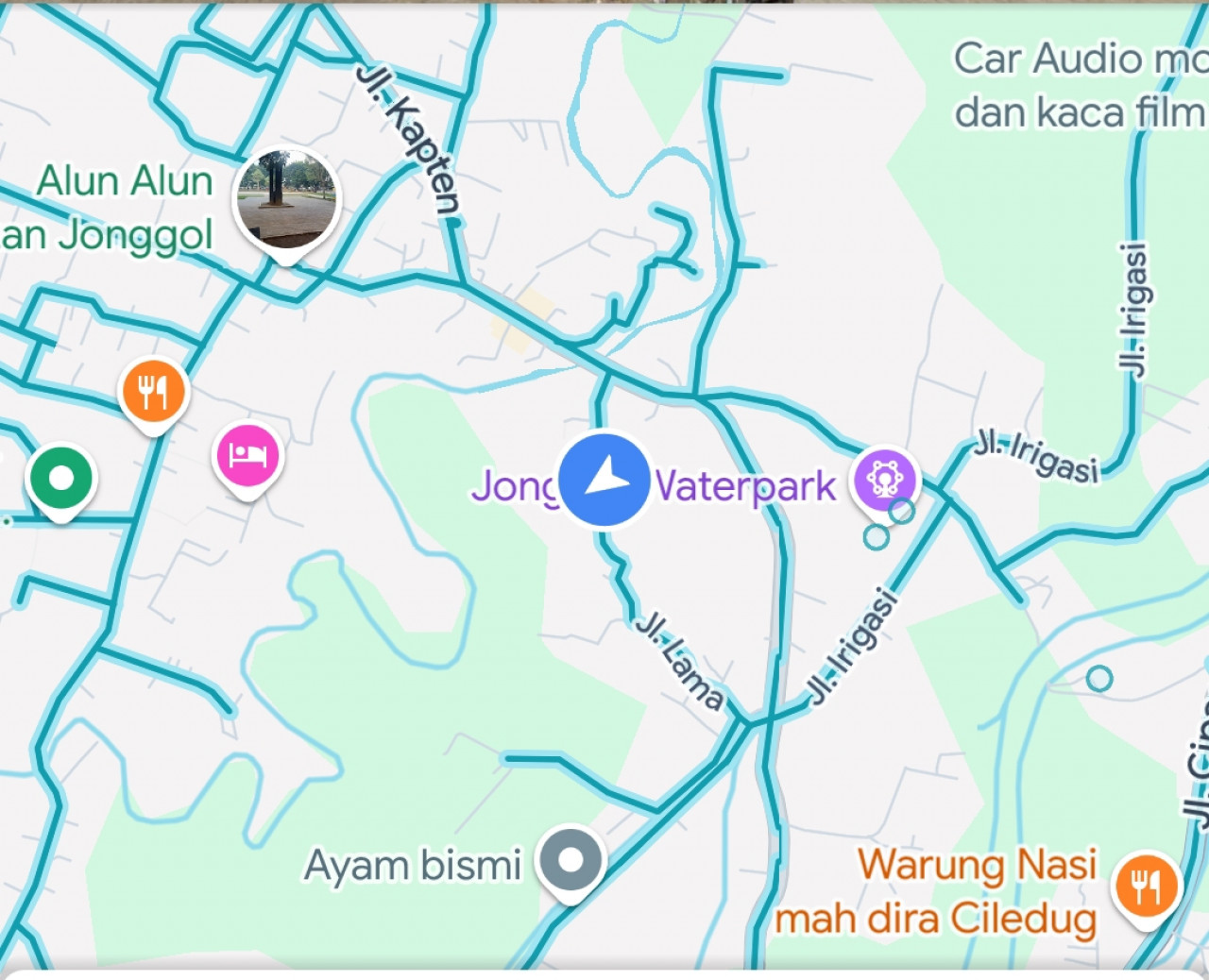The width and height of the screenshot is (1209, 980).
Task: Tap Warung Nasi mah dira restaurant pin
Action: tap(1146, 885)
